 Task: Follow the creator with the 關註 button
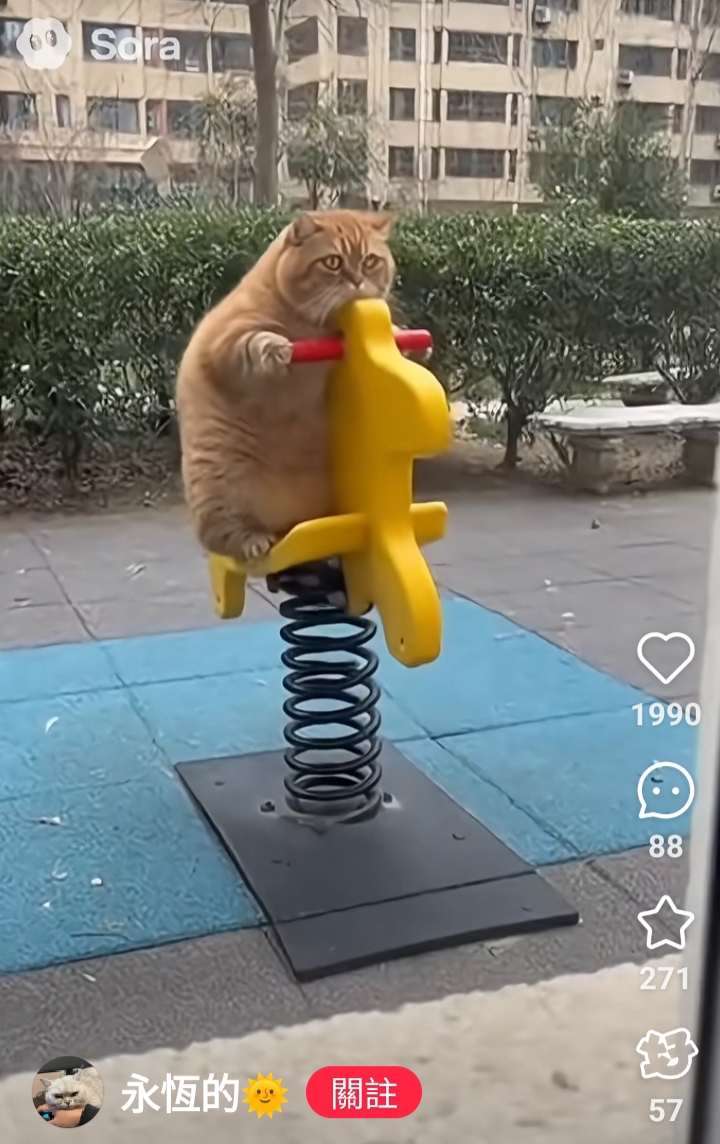coord(364,1092)
